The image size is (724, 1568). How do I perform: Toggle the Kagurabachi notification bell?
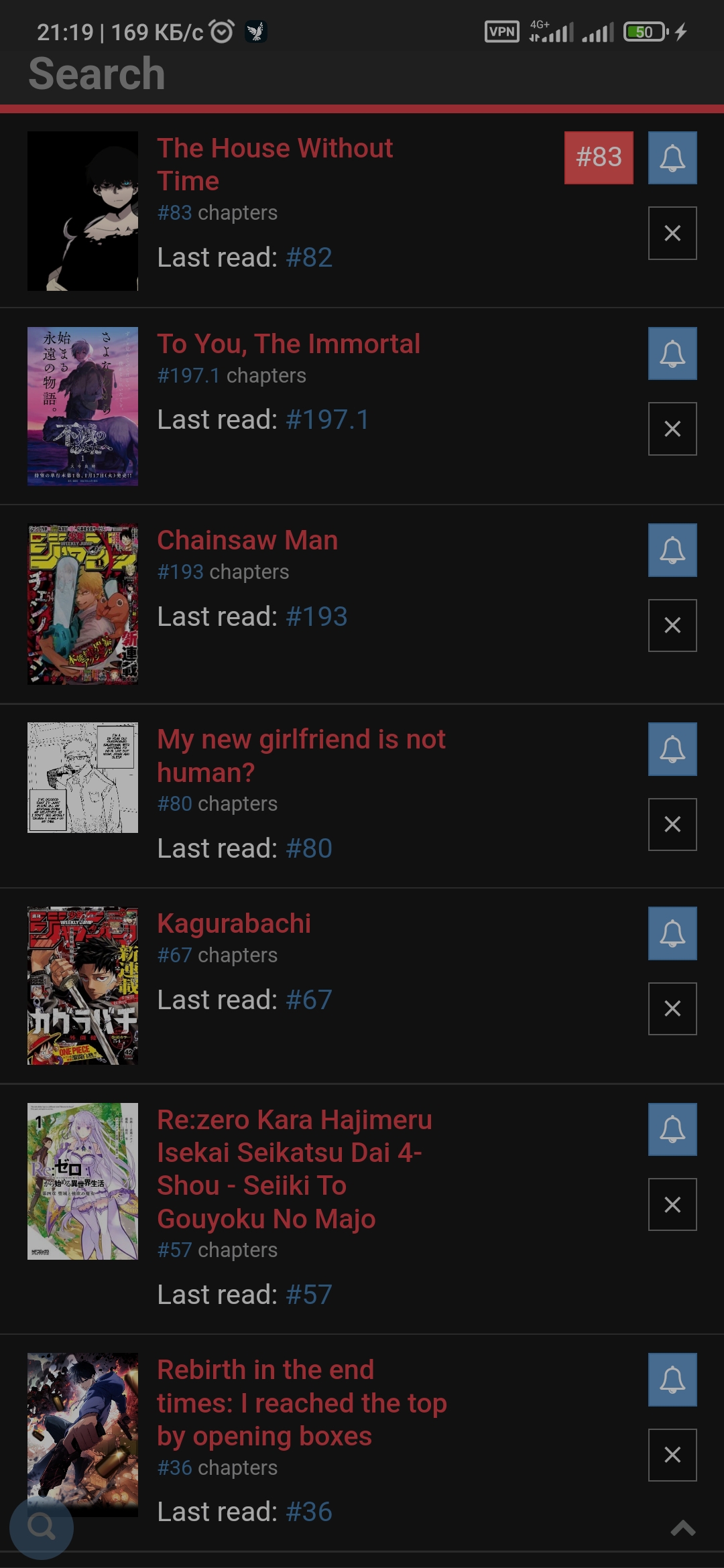click(x=672, y=933)
